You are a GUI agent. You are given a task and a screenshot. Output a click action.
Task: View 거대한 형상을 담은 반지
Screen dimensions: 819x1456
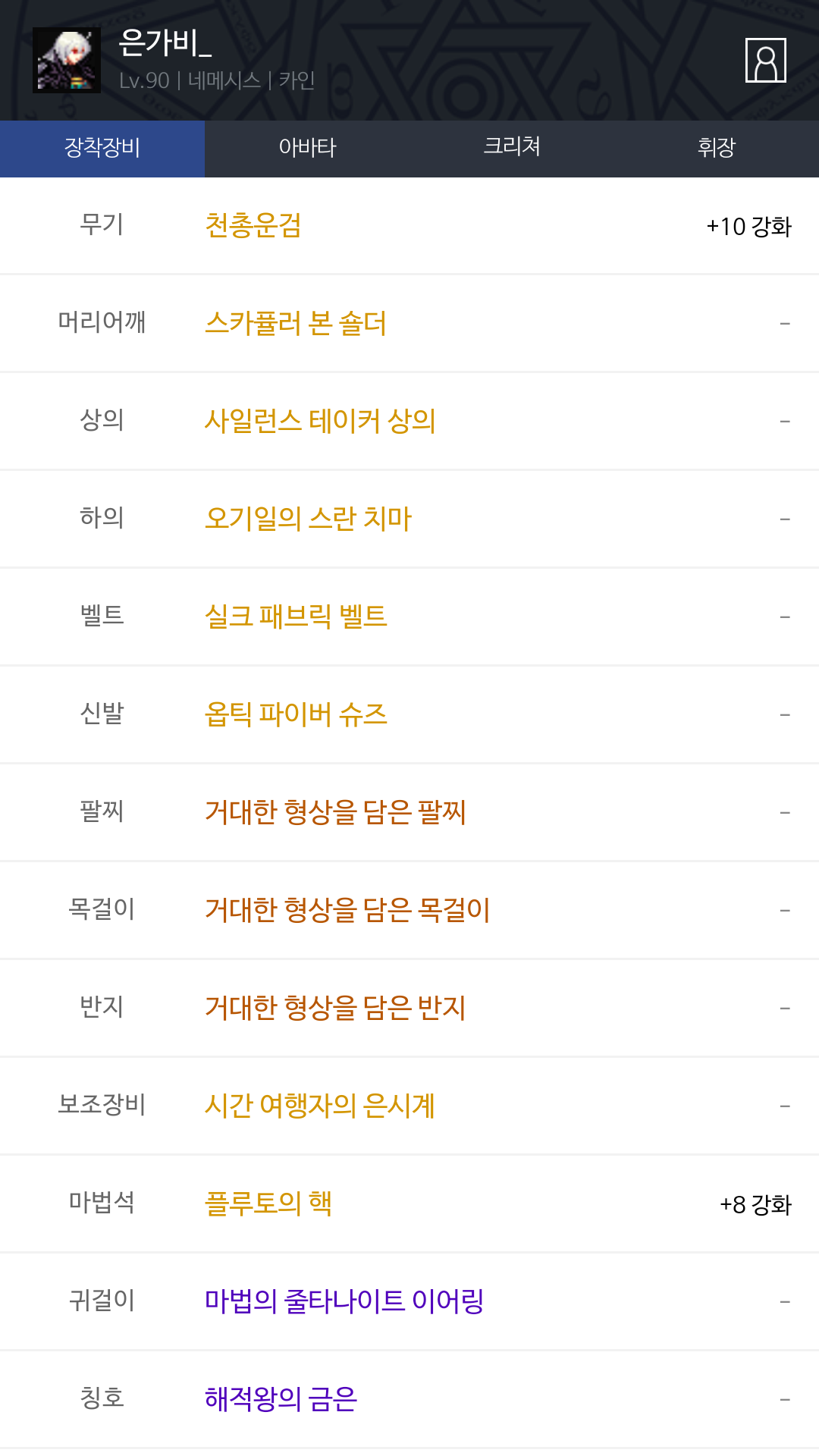click(x=335, y=1008)
